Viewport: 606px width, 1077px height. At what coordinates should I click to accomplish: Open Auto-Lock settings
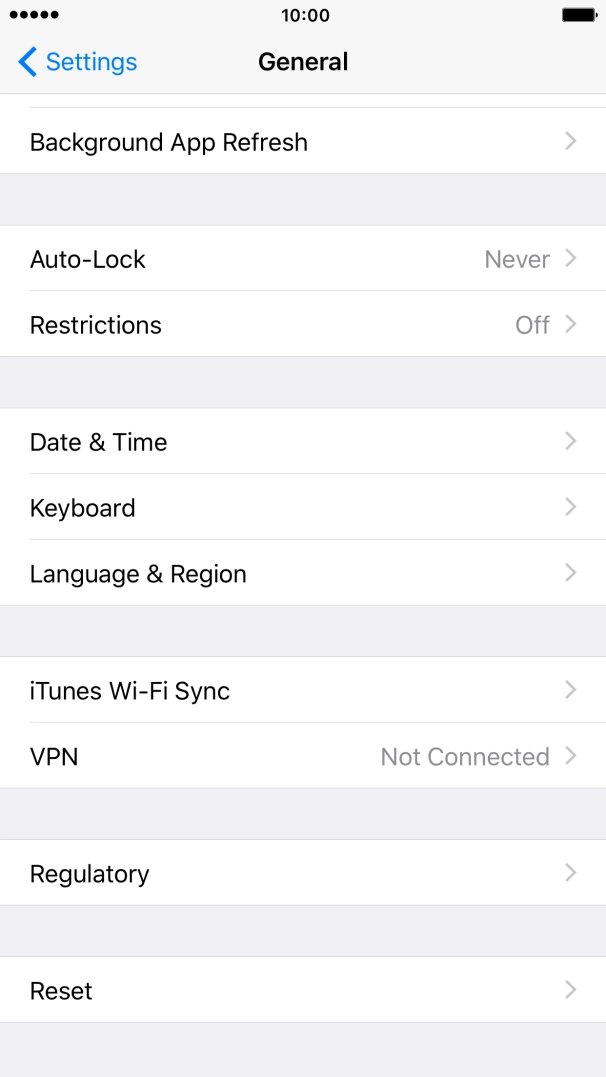point(302,259)
